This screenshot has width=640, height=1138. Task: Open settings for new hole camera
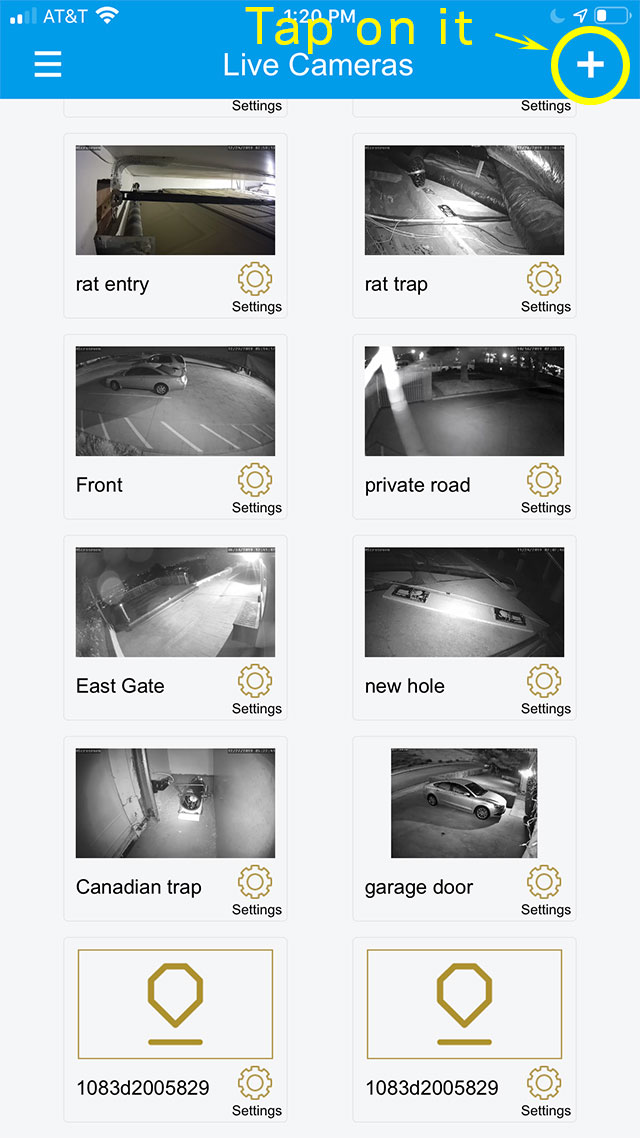point(545,690)
